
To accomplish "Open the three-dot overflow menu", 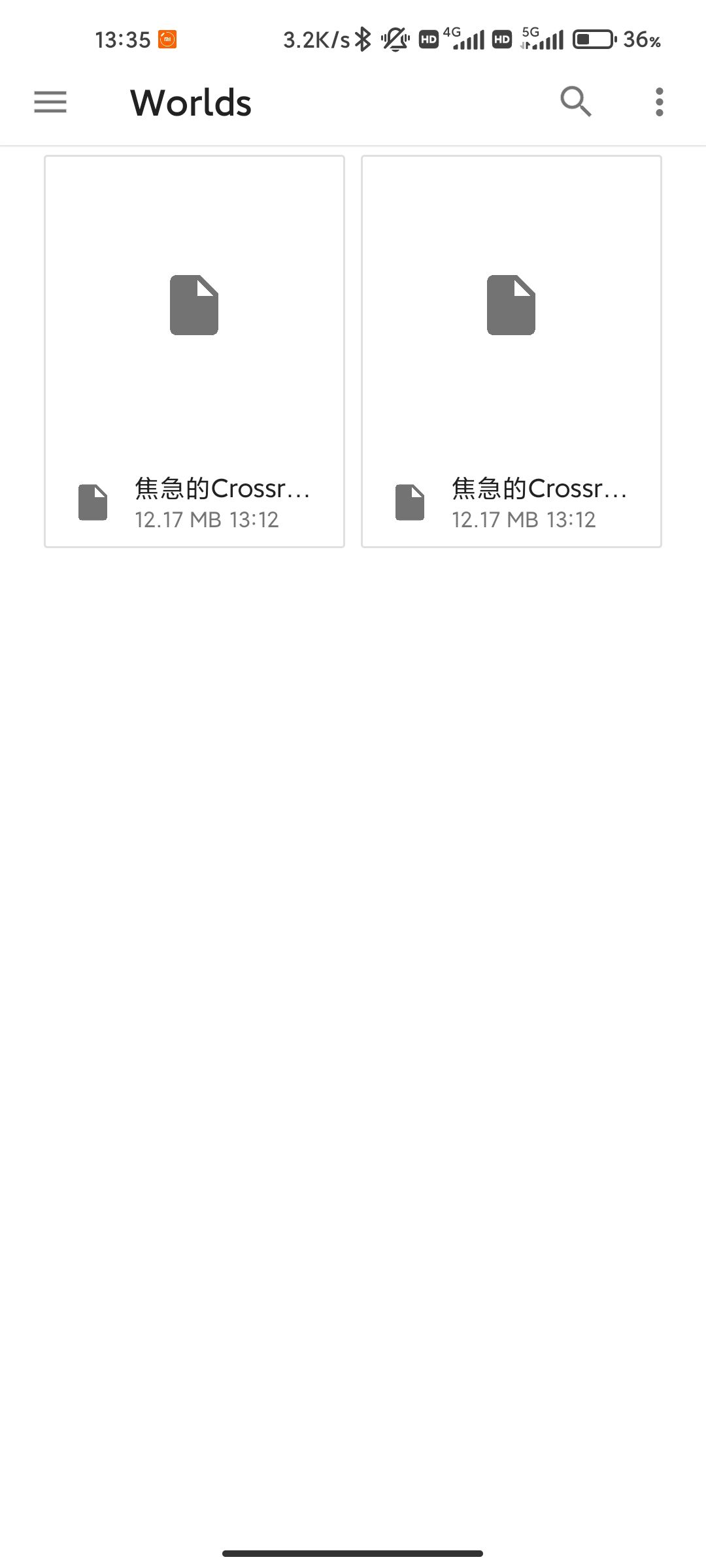I will (x=659, y=102).
